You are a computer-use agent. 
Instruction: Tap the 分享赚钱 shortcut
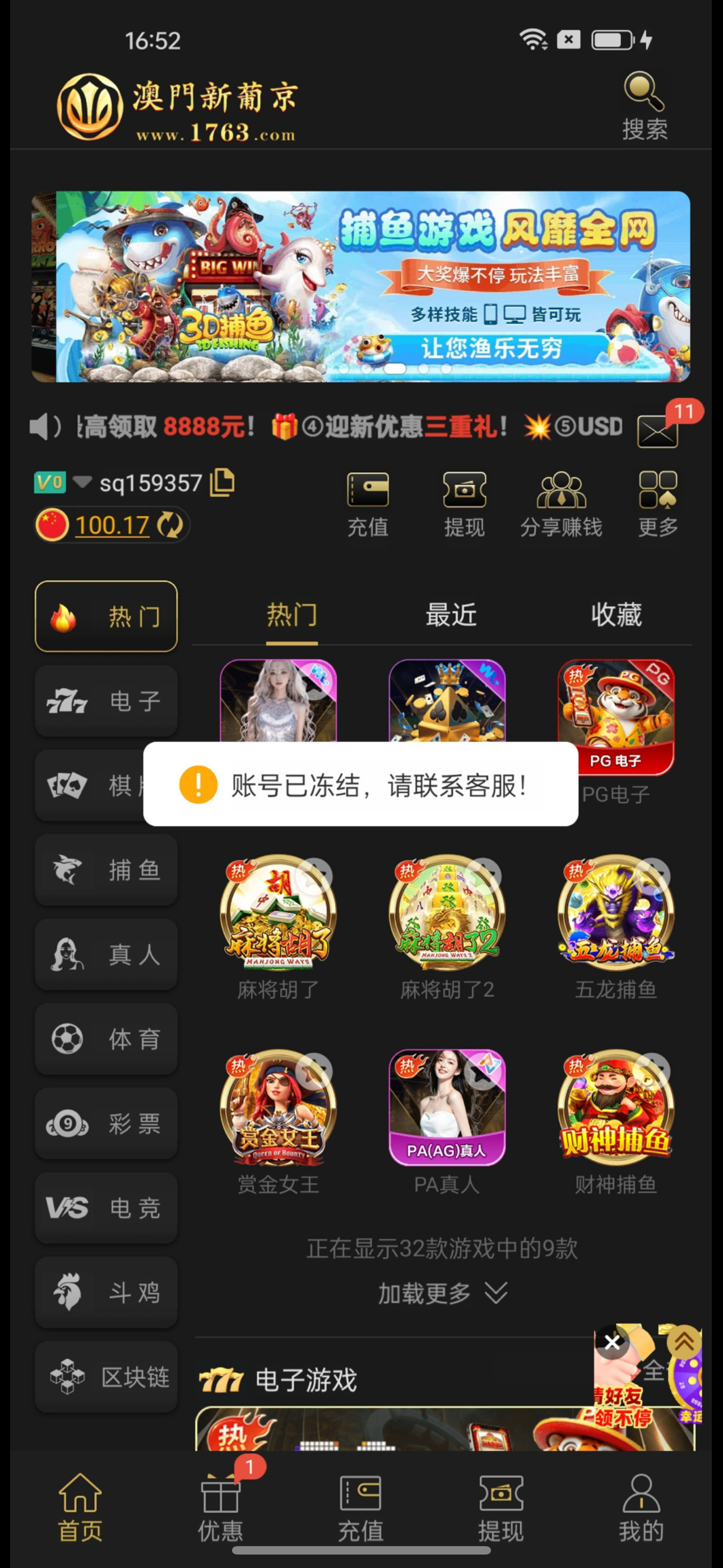[x=560, y=505]
